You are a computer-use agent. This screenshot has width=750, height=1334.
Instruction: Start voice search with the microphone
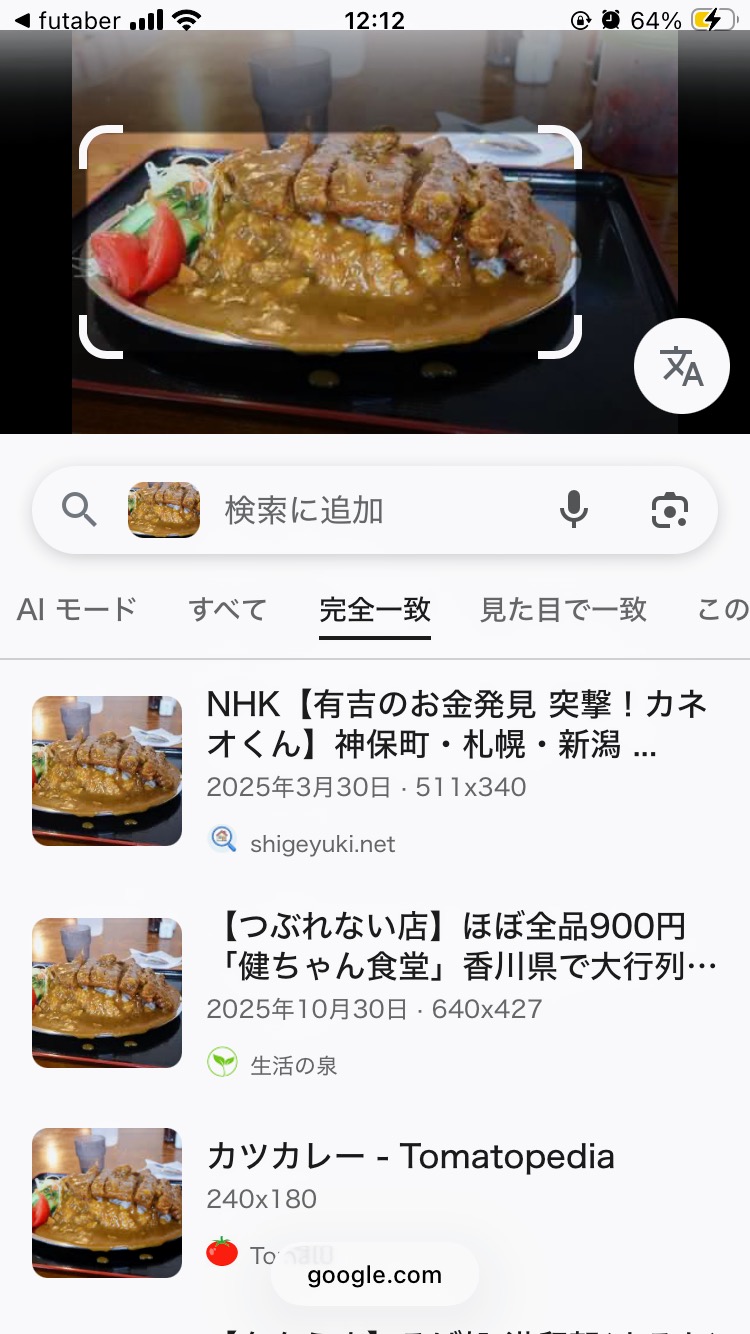point(573,510)
